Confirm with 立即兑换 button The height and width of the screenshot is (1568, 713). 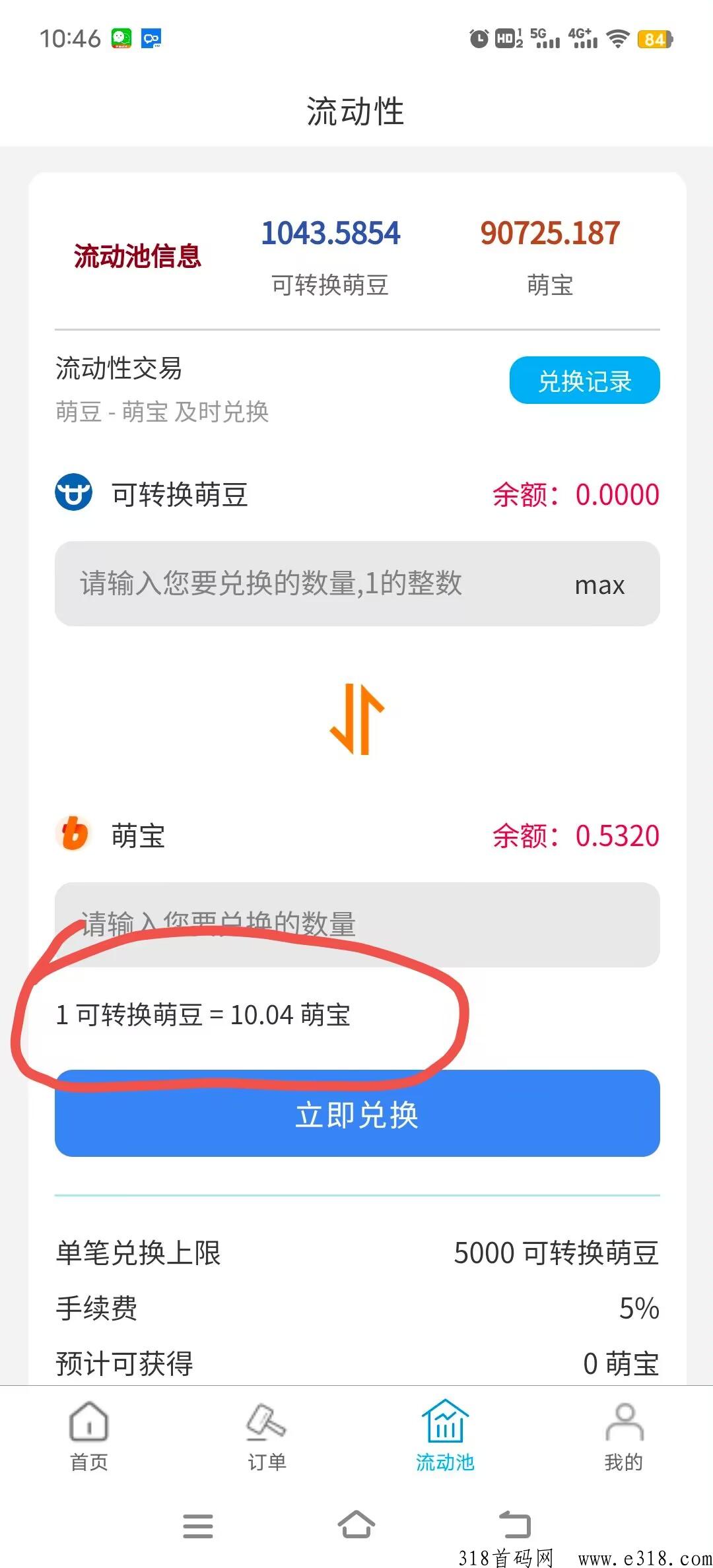357,1114
